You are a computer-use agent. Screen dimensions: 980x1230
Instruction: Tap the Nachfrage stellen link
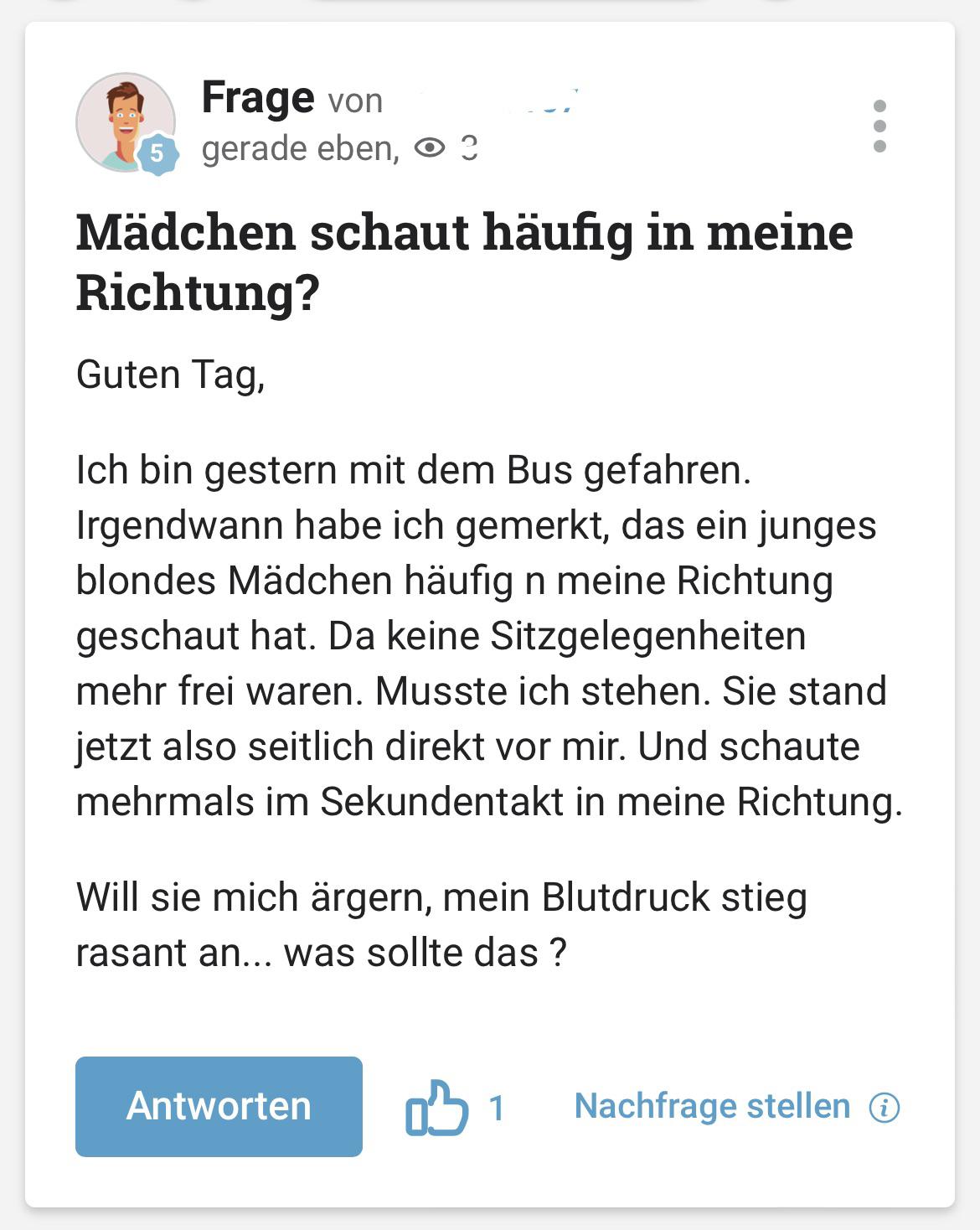712,1106
